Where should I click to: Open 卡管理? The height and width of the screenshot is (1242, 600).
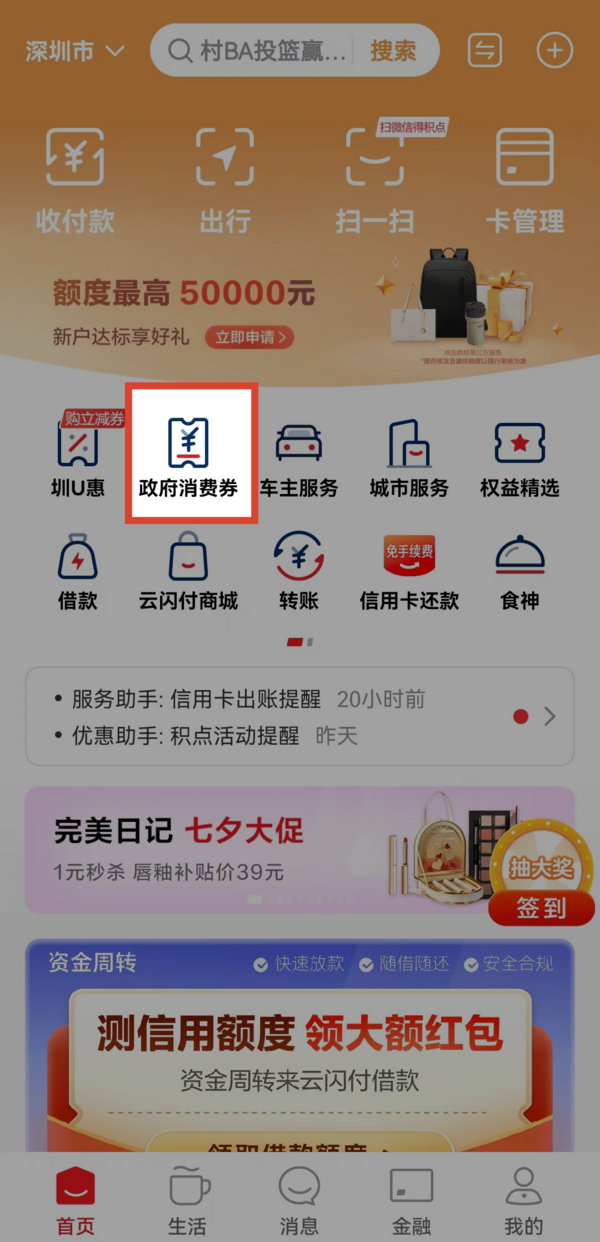click(x=525, y=180)
